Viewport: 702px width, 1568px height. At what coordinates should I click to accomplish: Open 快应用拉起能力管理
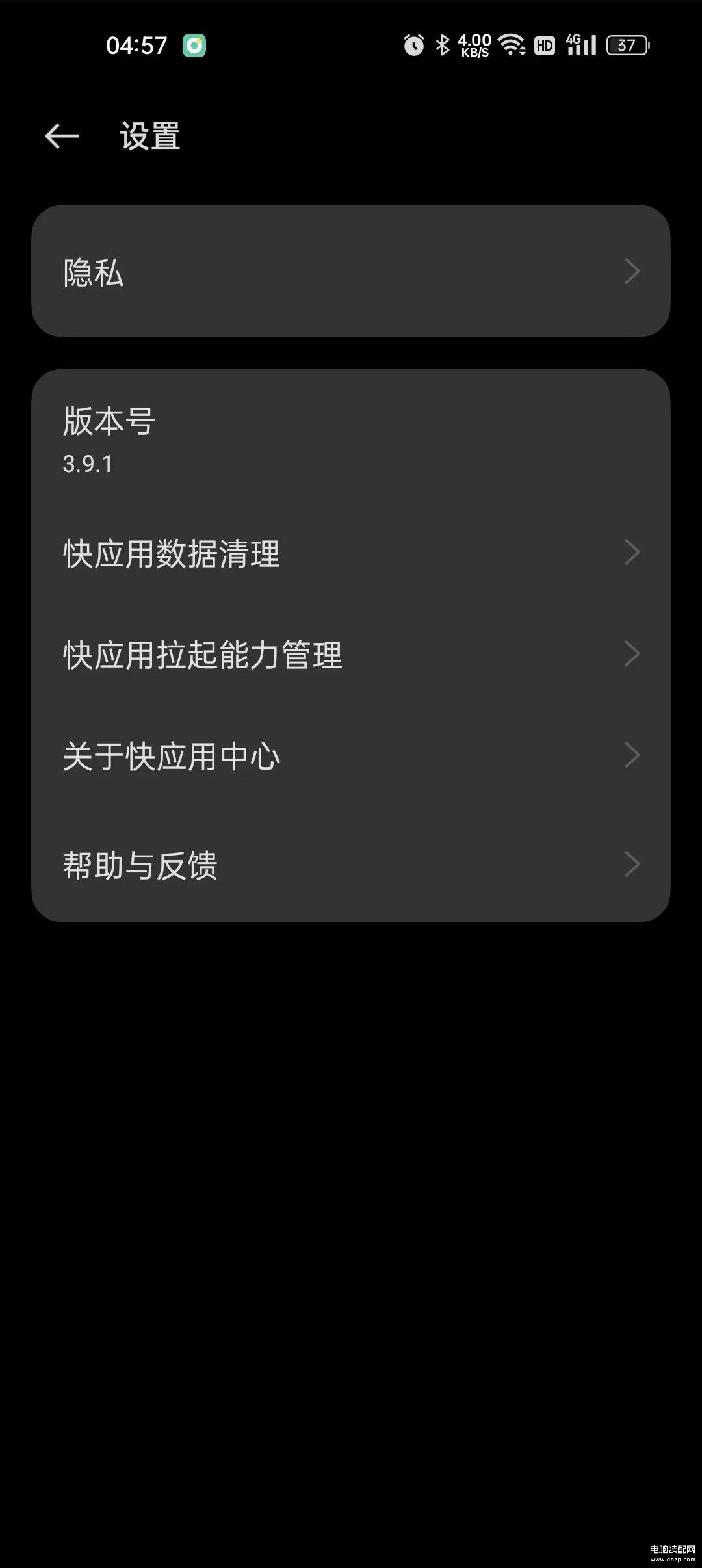click(x=350, y=654)
